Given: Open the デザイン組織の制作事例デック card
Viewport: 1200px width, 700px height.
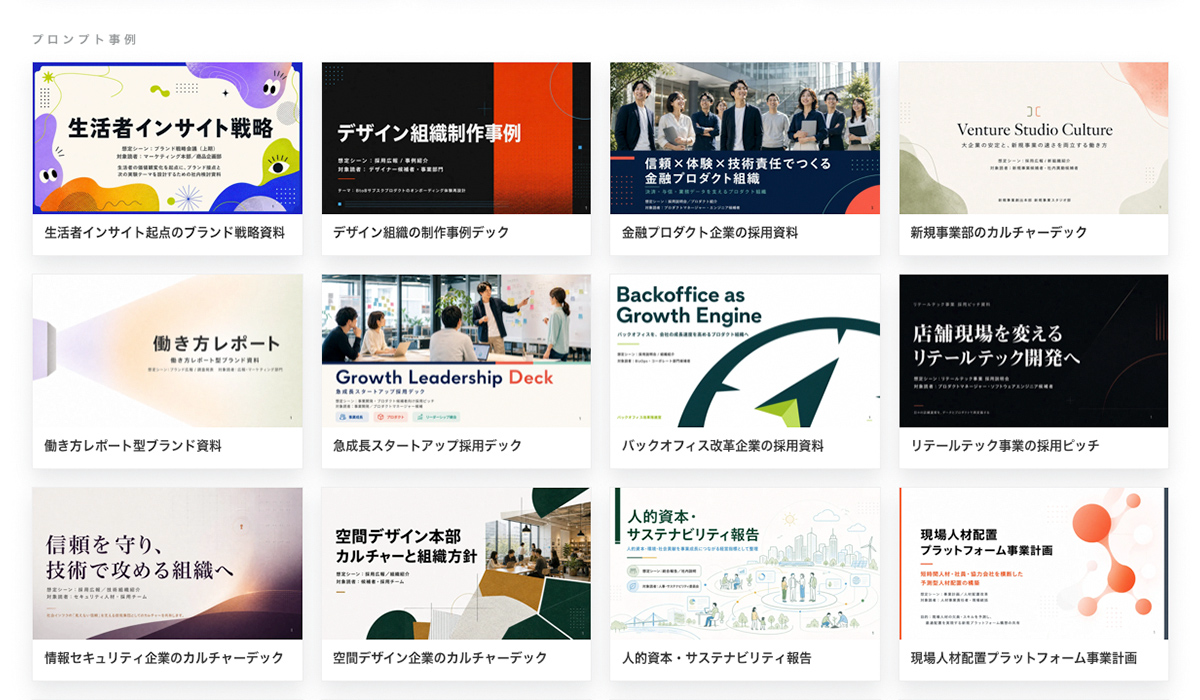Looking at the screenshot, I should tap(456, 158).
